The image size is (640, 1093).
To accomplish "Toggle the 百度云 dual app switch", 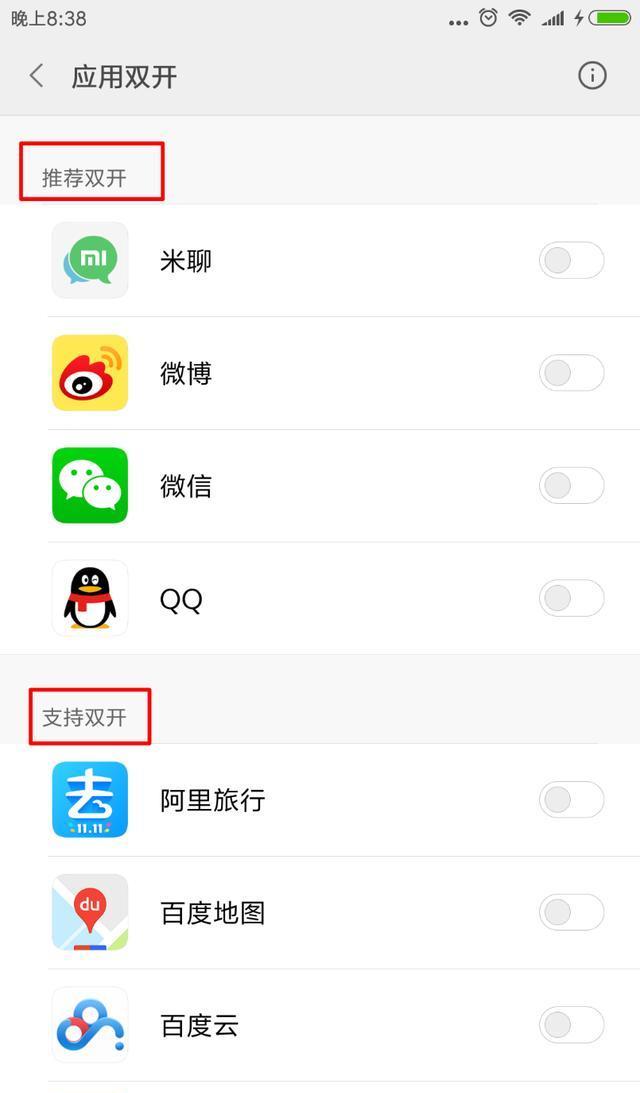I will click(571, 1025).
